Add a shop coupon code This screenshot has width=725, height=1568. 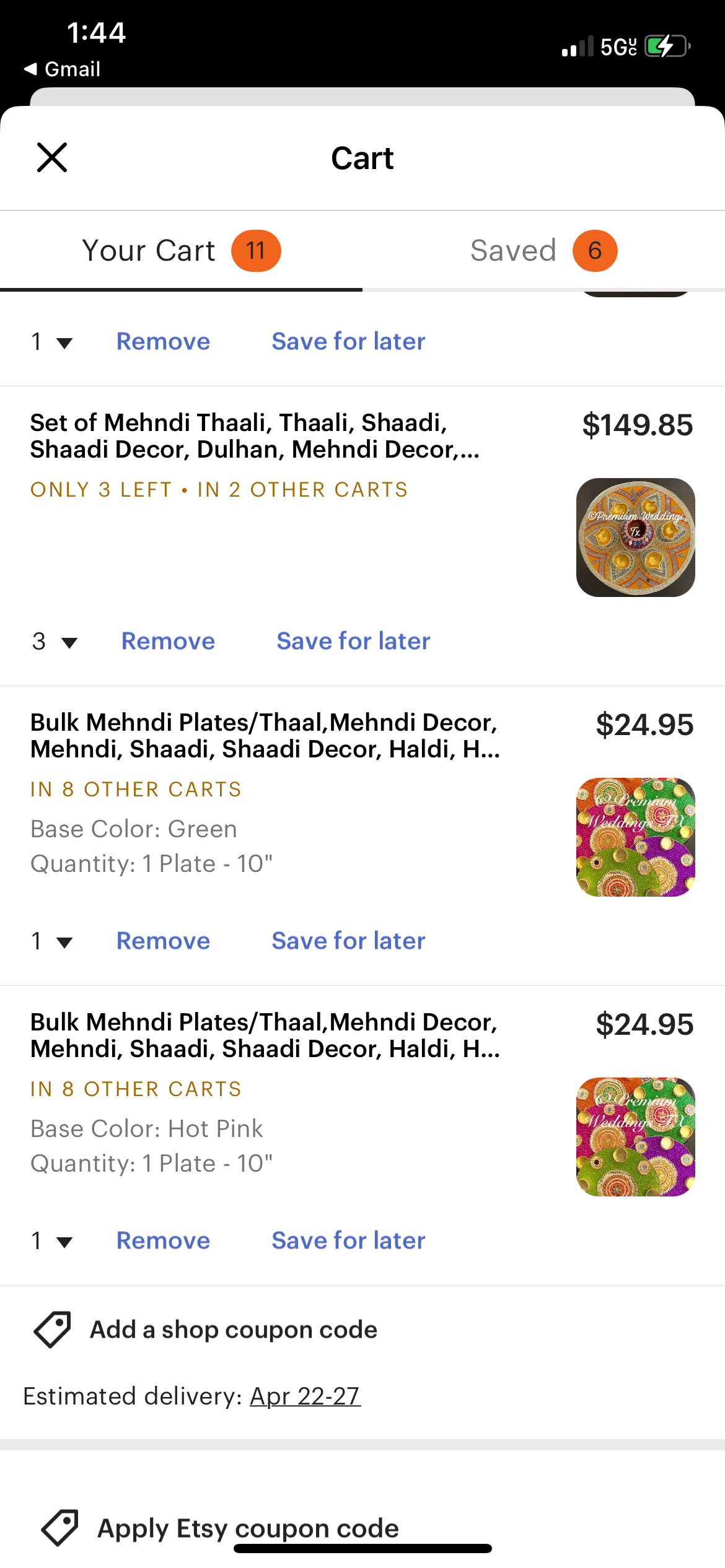[x=233, y=1330]
